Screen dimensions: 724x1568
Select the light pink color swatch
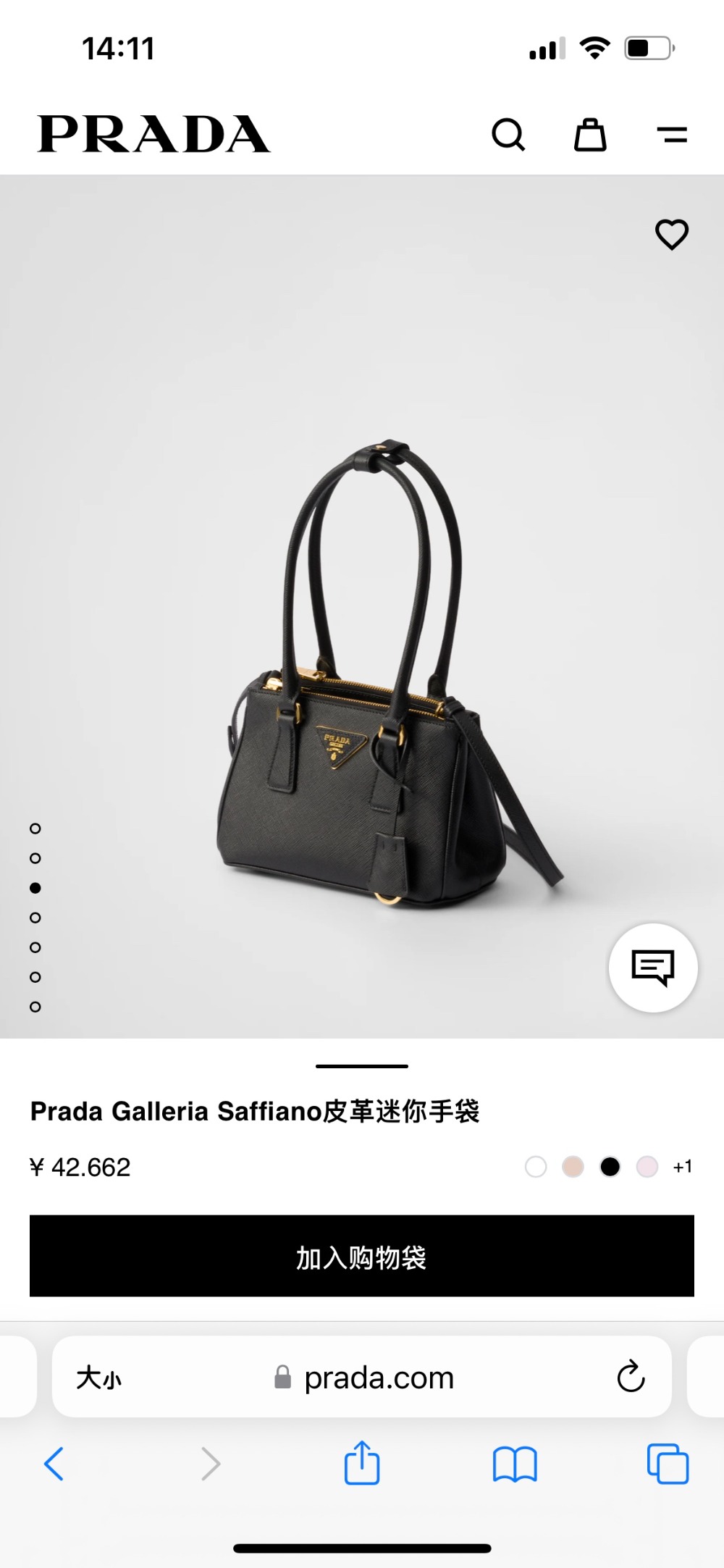(647, 1167)
